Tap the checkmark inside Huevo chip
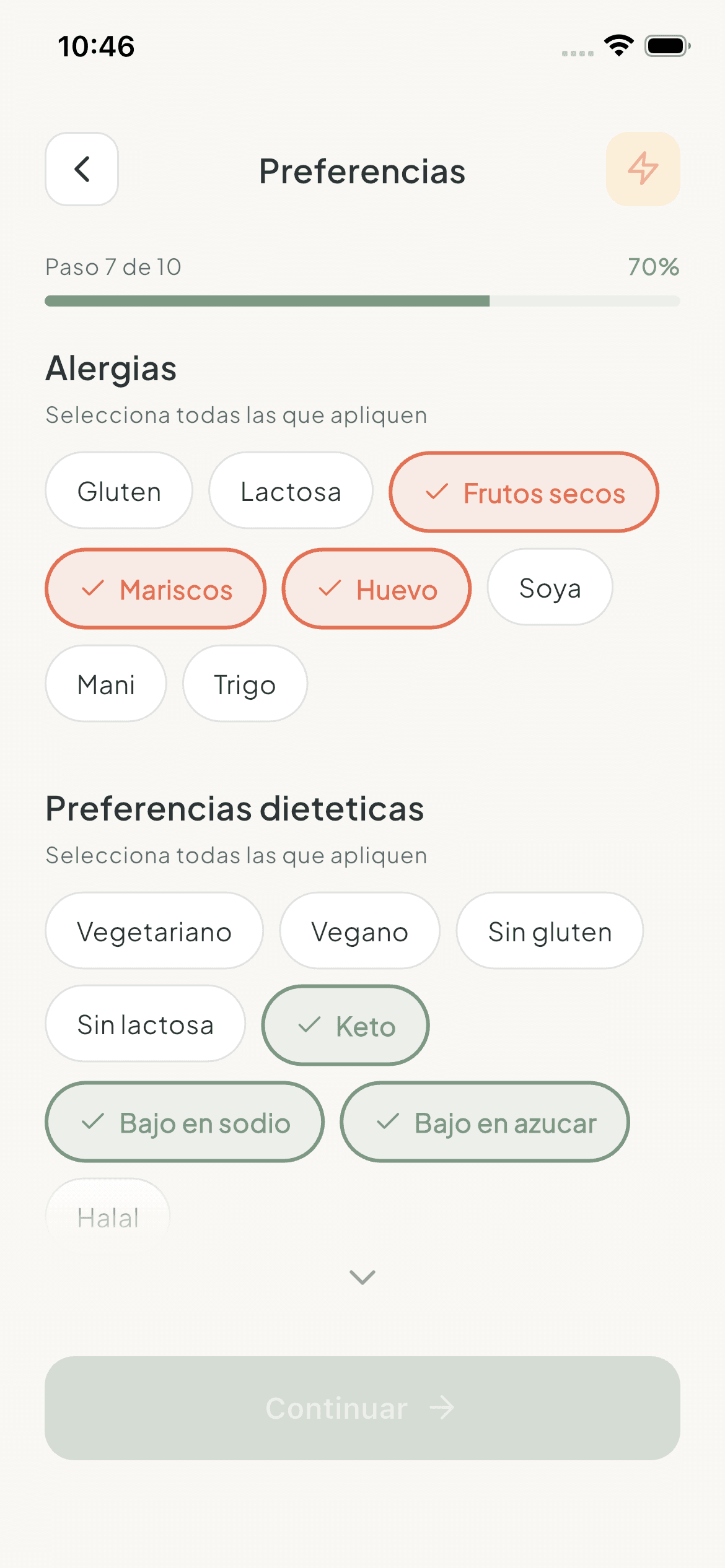725x1568 pixels. tap(330, 588)
